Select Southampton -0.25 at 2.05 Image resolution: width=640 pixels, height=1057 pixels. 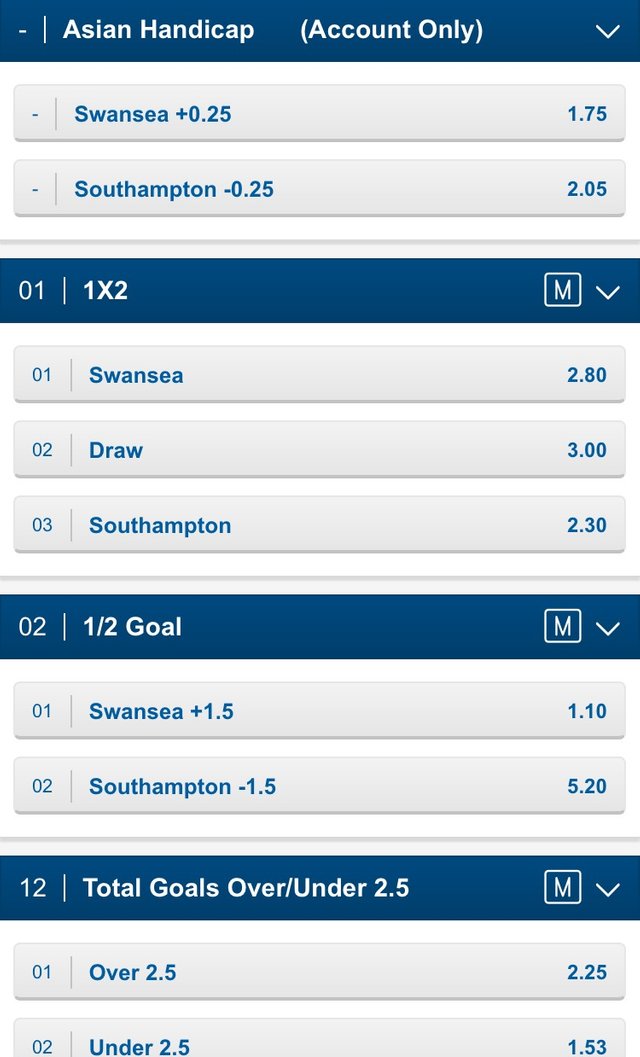[319, 189]
